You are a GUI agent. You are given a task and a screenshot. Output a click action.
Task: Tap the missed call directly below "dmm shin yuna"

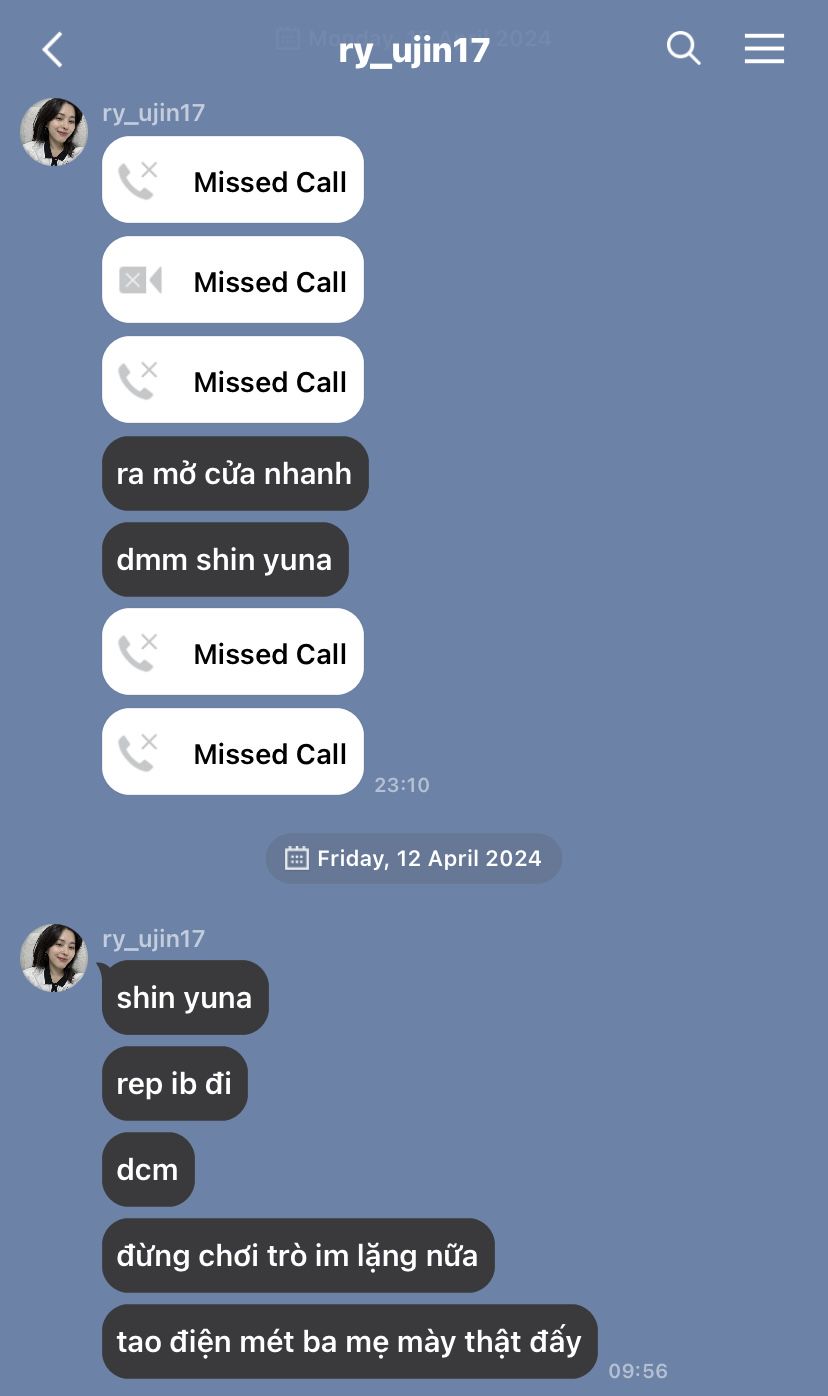coord(232,652)
